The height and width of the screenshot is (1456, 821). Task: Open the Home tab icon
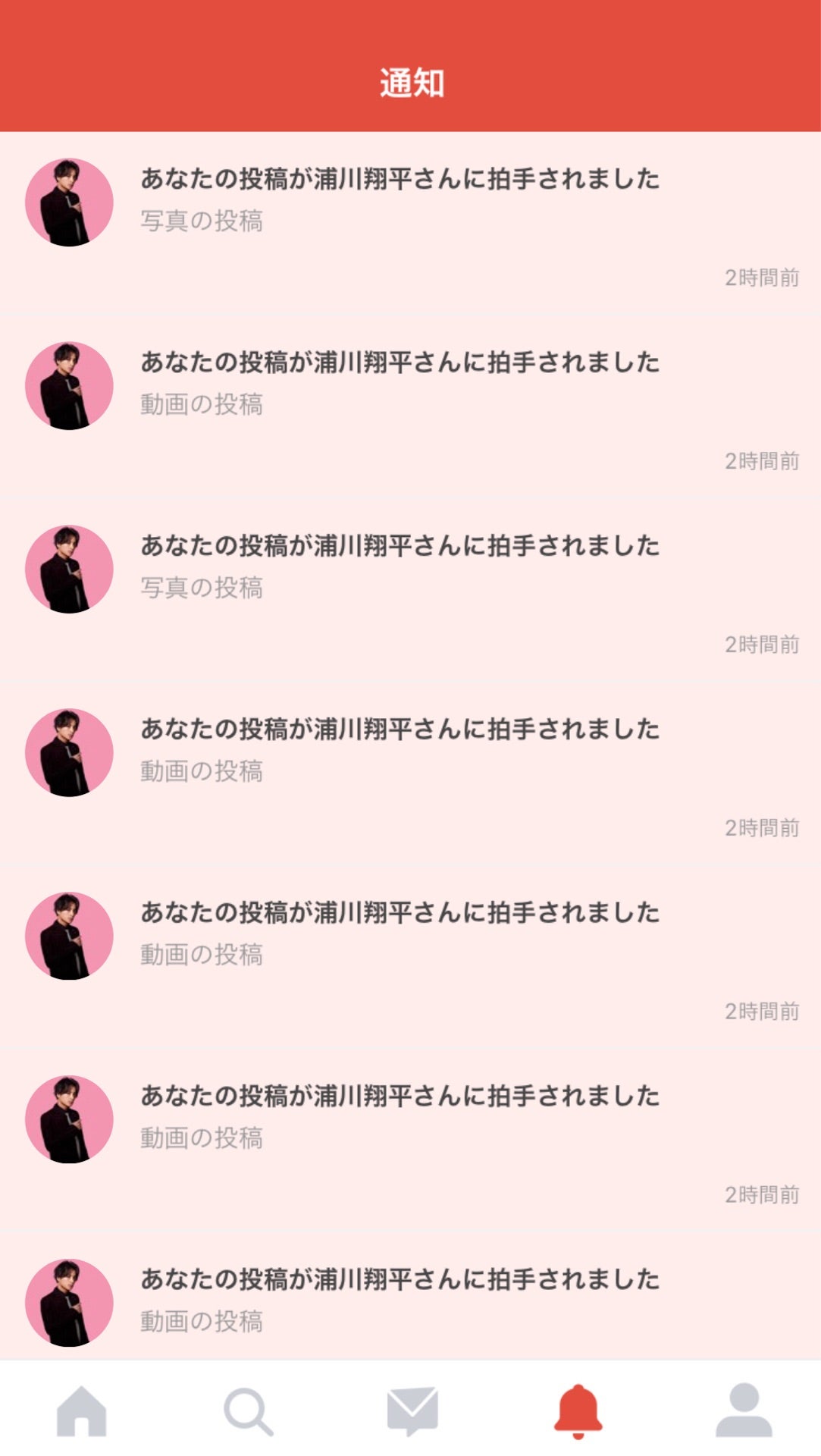coord(82,1410)
